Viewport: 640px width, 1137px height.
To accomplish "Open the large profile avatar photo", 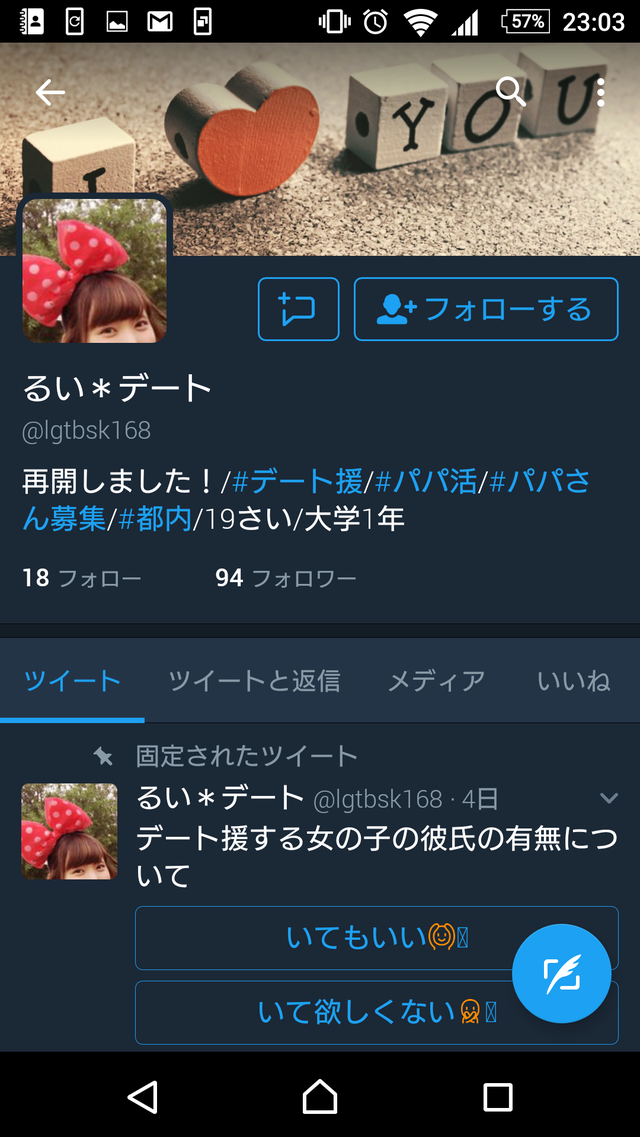I will click(x=94, y=270).
